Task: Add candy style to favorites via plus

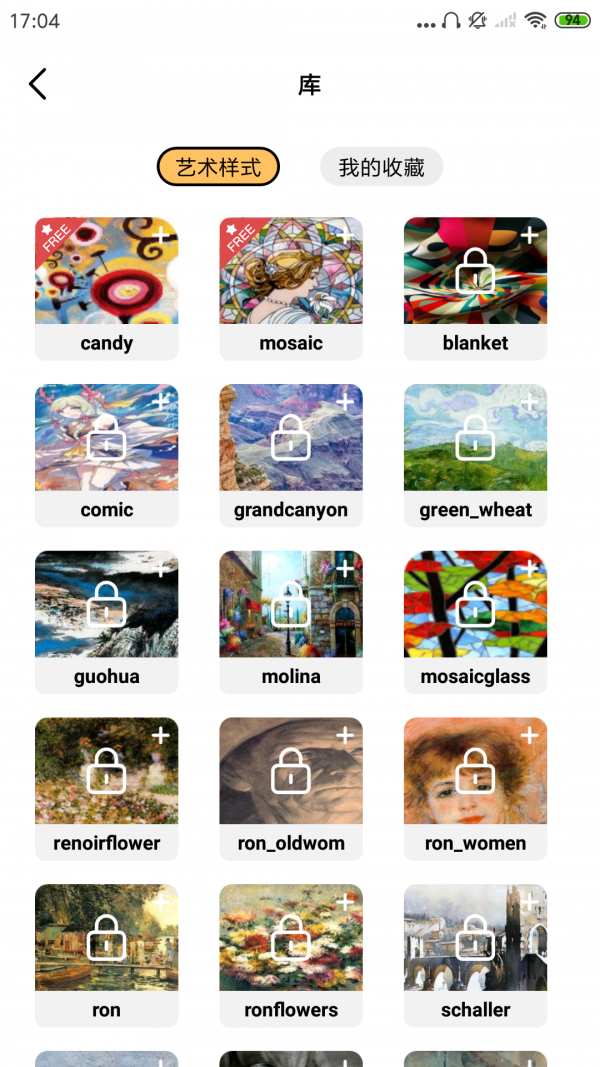Action: [161, 236]
